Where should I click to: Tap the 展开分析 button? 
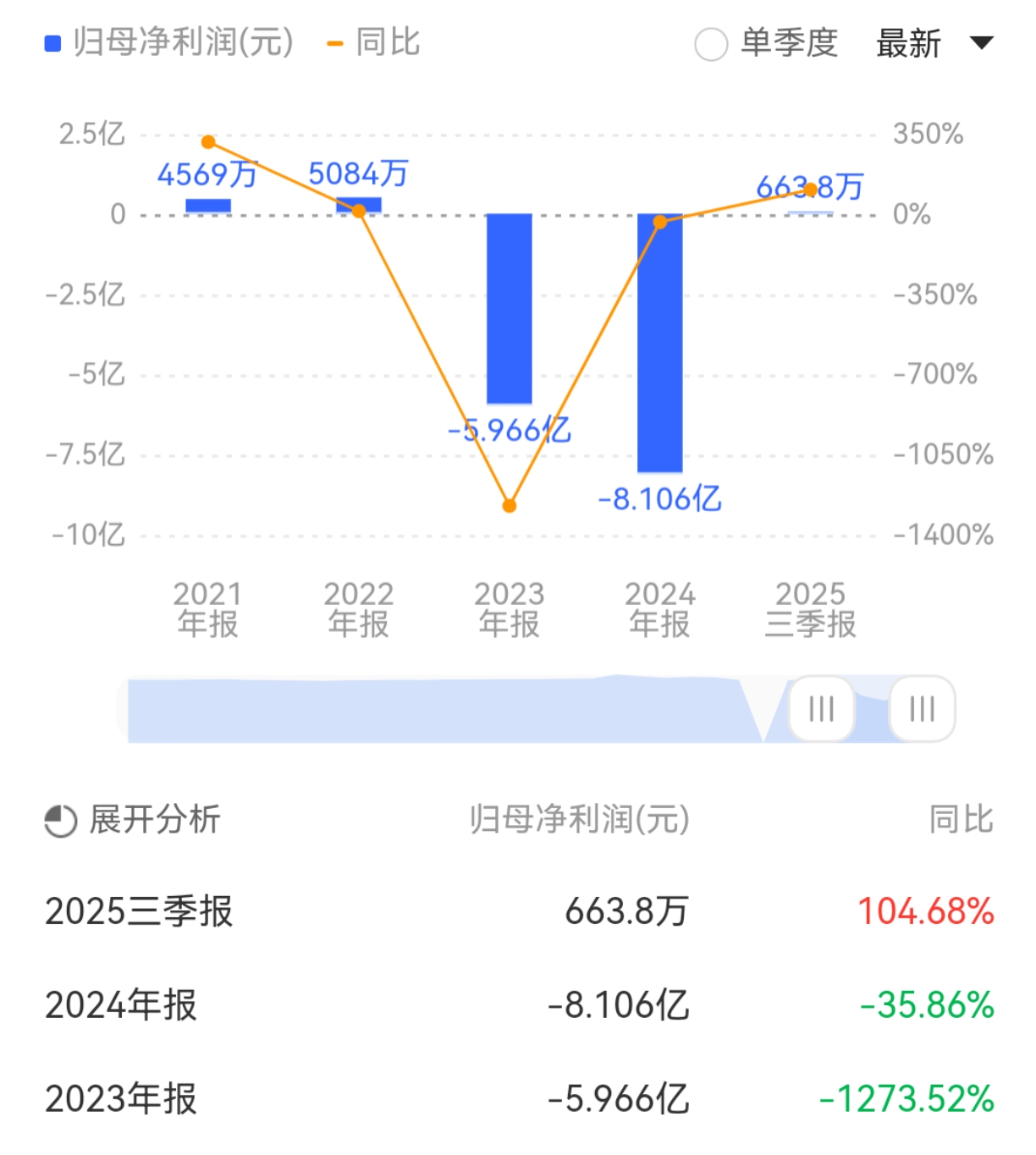pyautogui.click(x=133, y=820)
